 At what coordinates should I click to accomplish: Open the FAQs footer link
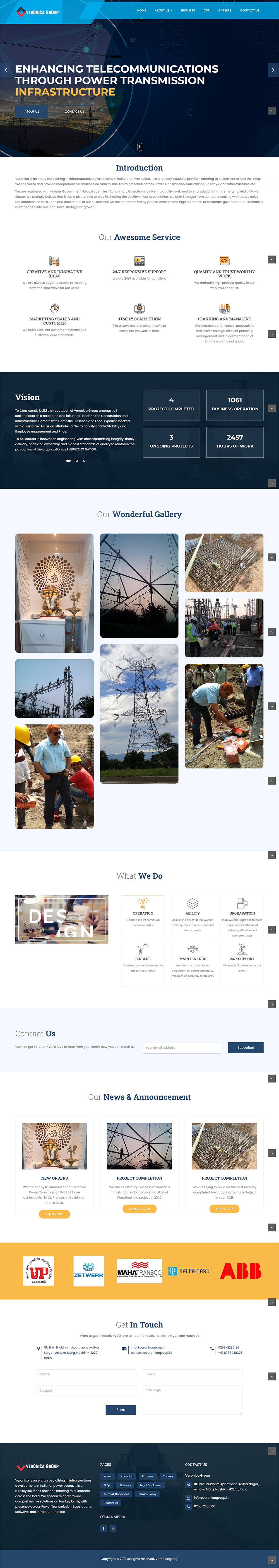tap(107, 1485)
